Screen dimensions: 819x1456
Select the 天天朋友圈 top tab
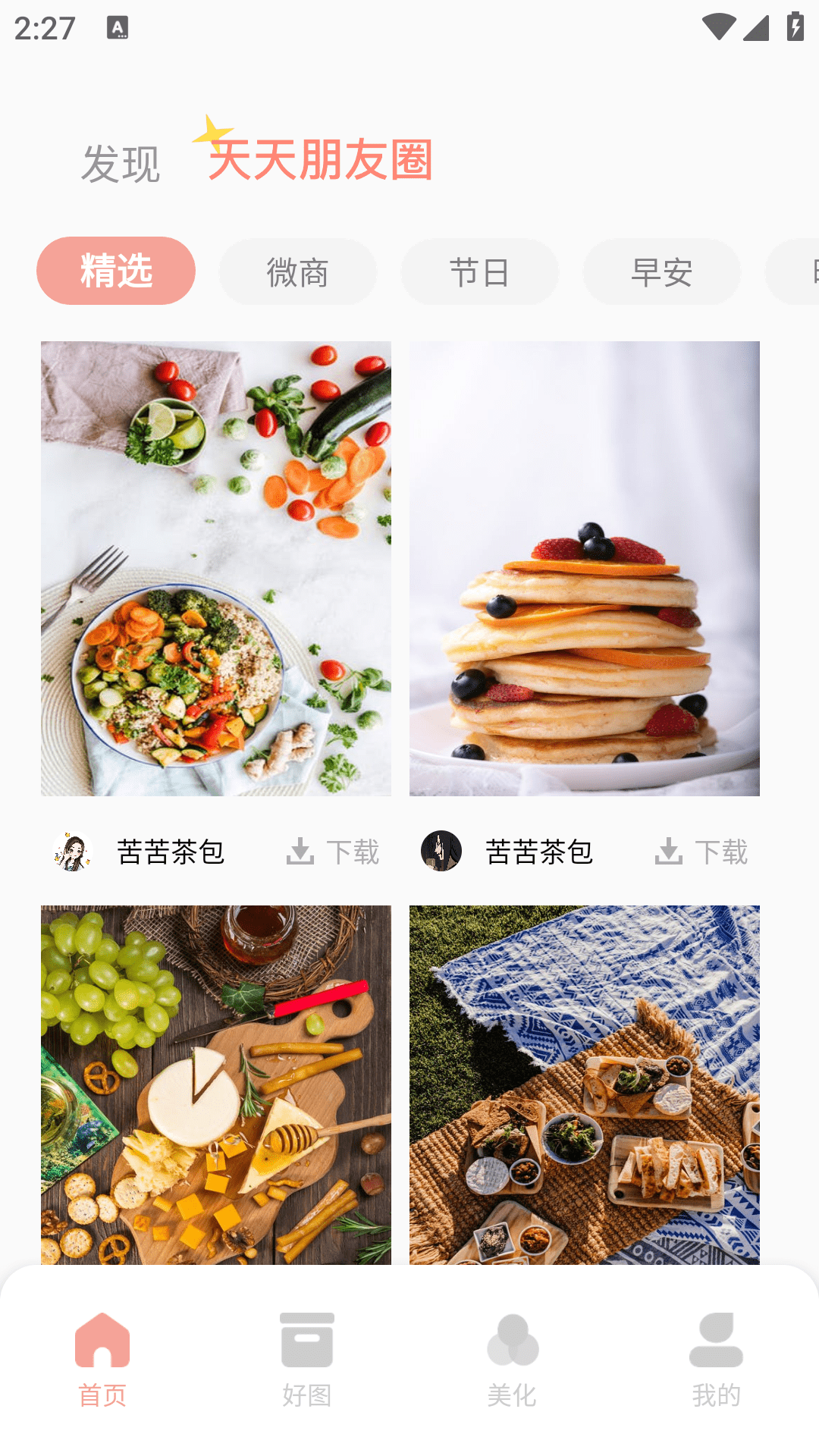point(320,160)
